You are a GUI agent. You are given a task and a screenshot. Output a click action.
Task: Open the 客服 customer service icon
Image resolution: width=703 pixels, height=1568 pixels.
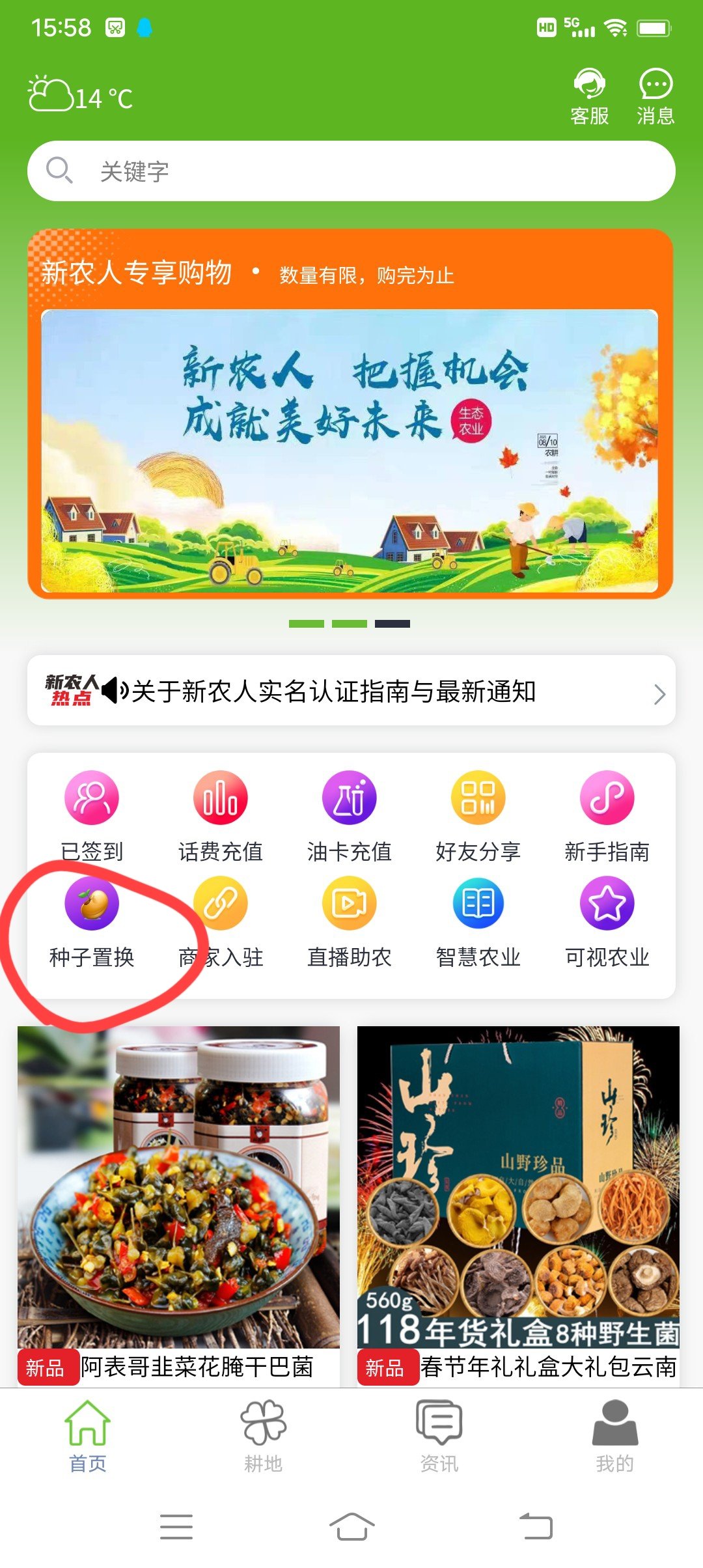(589, 96)
